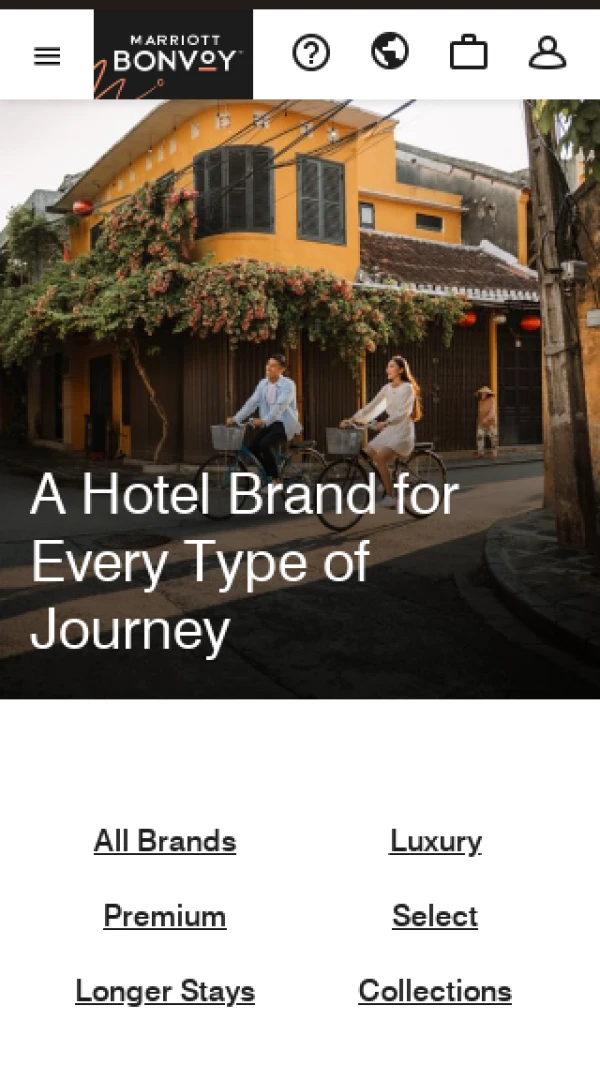The width and height of the screenshot is (600, 1065).
Task: Open the account profile icon
Action: click(547, 53)
